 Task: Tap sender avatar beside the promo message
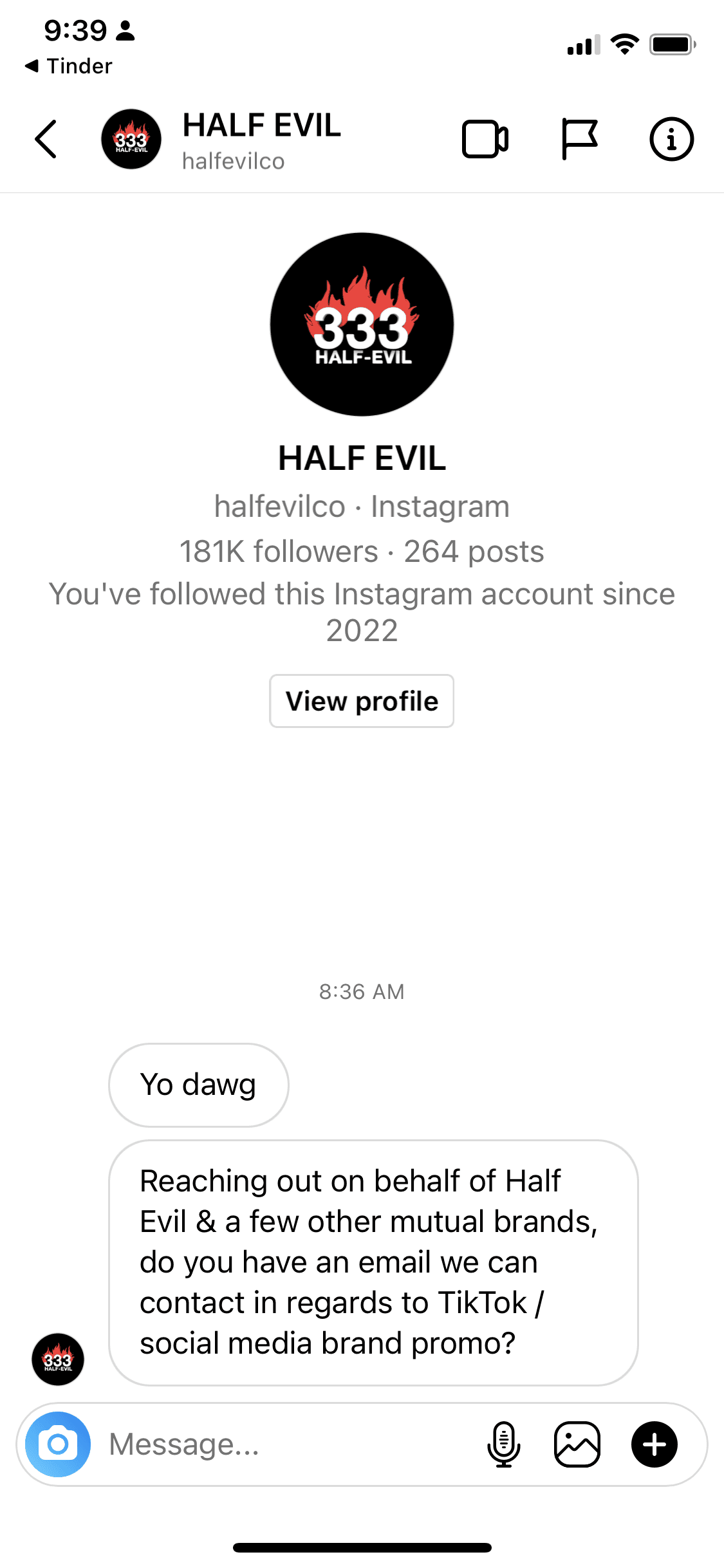[58, 1359]
